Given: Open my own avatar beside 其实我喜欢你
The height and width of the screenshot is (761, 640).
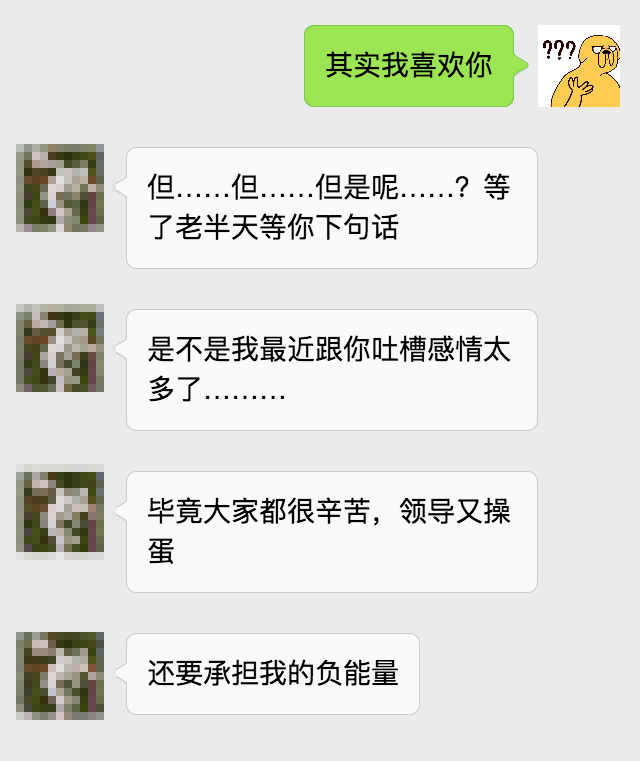Looking at the screenshot, I should click(x=579, y=66).
